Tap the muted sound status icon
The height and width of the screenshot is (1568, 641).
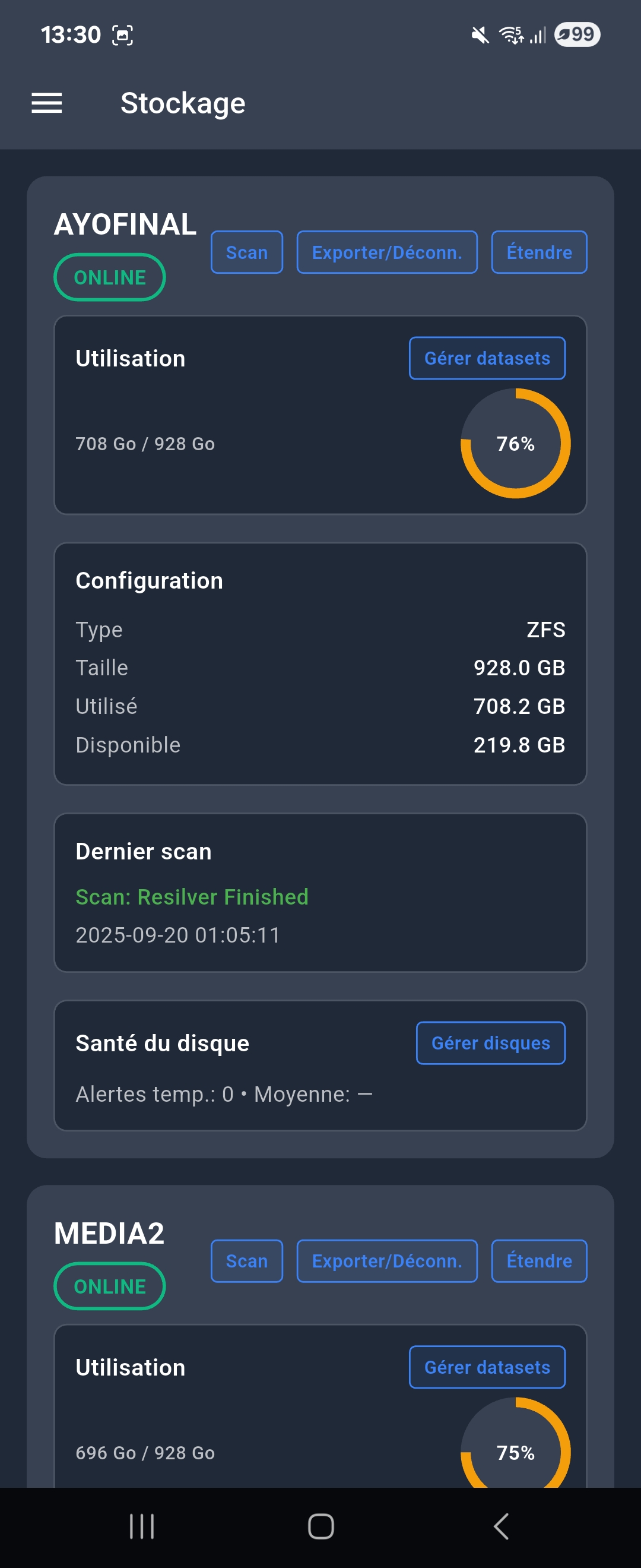[479, 34]
